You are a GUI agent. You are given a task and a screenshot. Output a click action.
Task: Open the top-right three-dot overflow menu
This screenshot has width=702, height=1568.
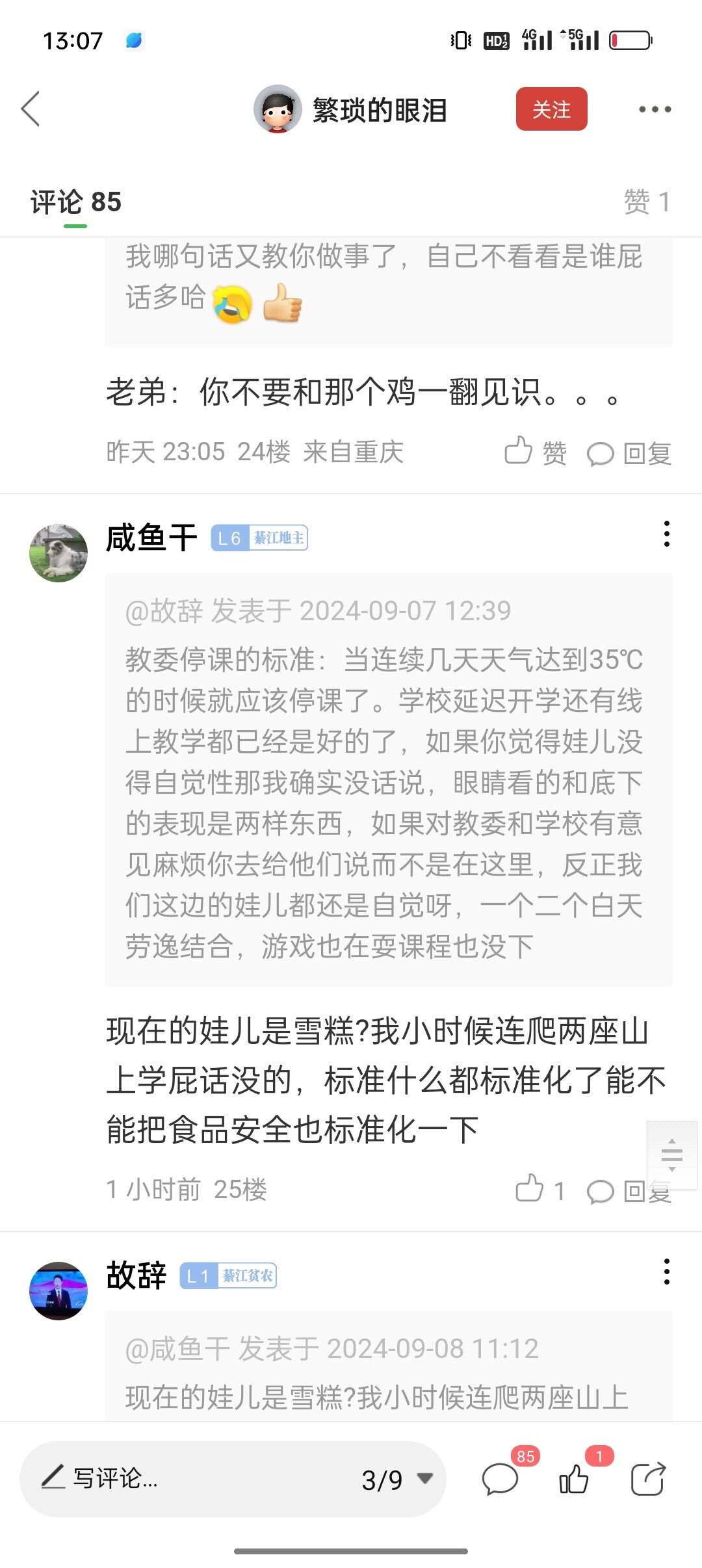654,109
